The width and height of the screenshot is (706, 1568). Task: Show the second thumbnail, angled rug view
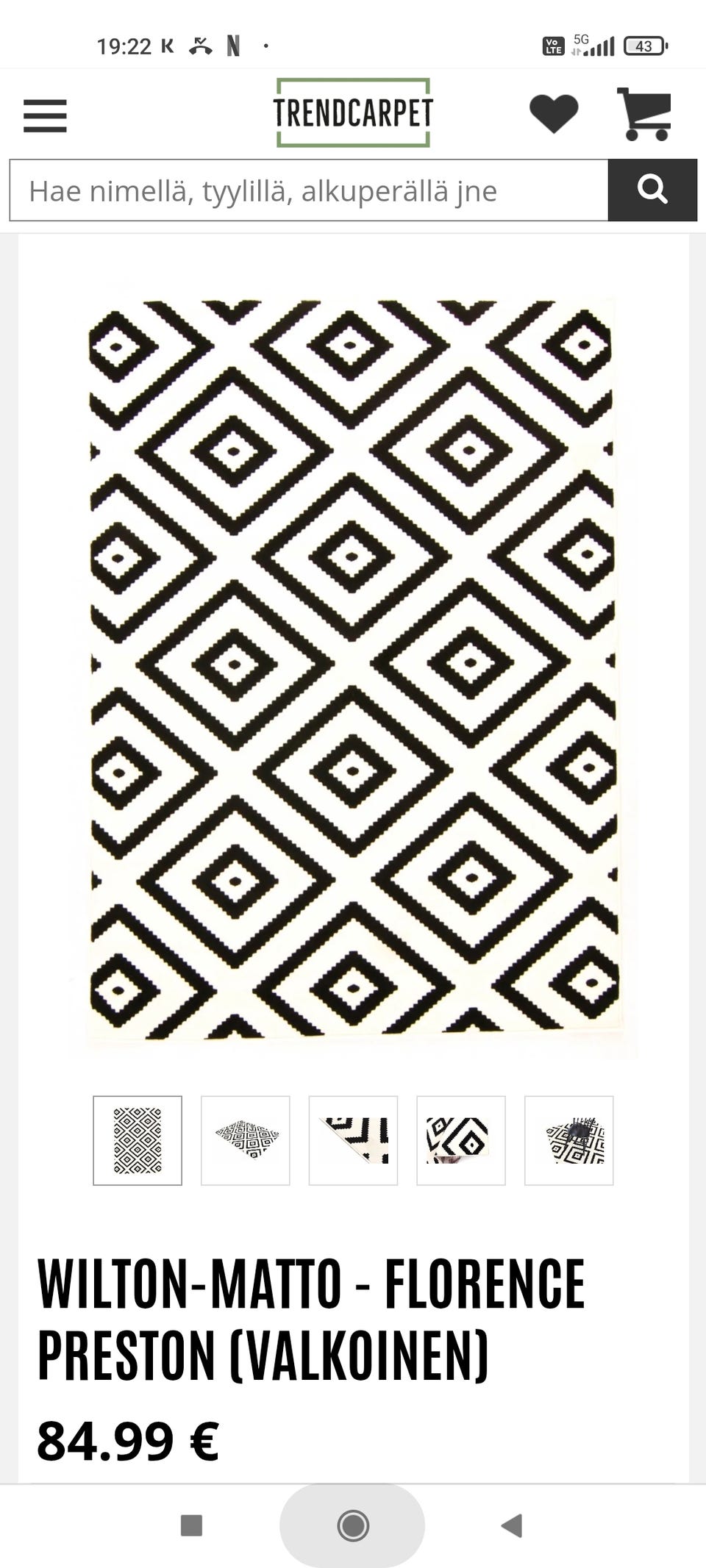coord(246,1140)
